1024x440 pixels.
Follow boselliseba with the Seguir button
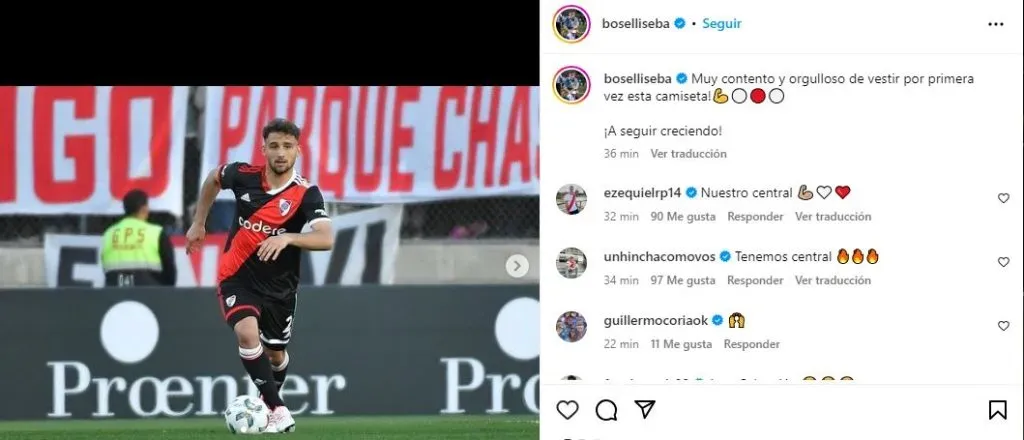click(x=722, y=23)
